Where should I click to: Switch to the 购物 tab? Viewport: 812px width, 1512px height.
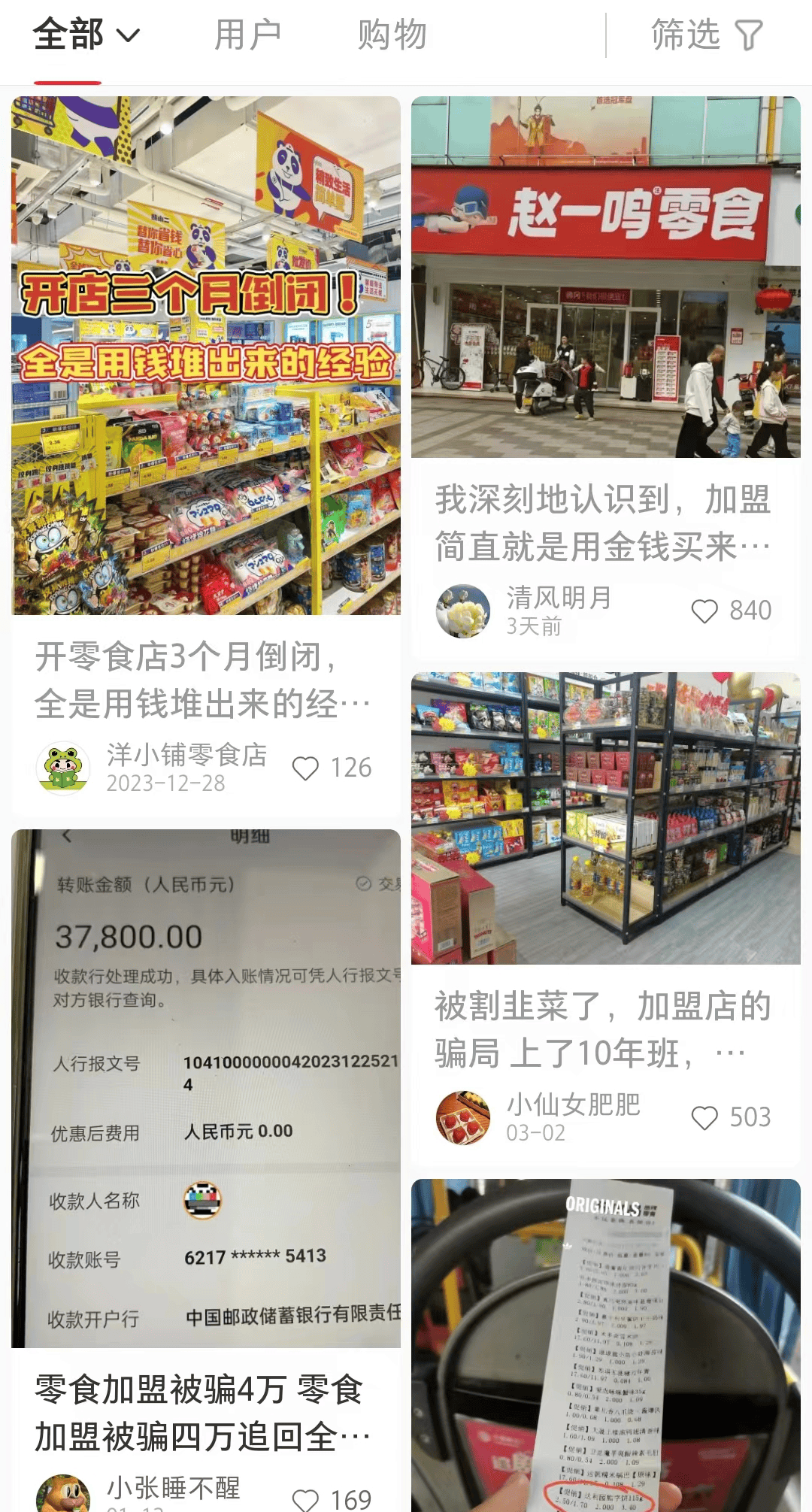(392, 35)
